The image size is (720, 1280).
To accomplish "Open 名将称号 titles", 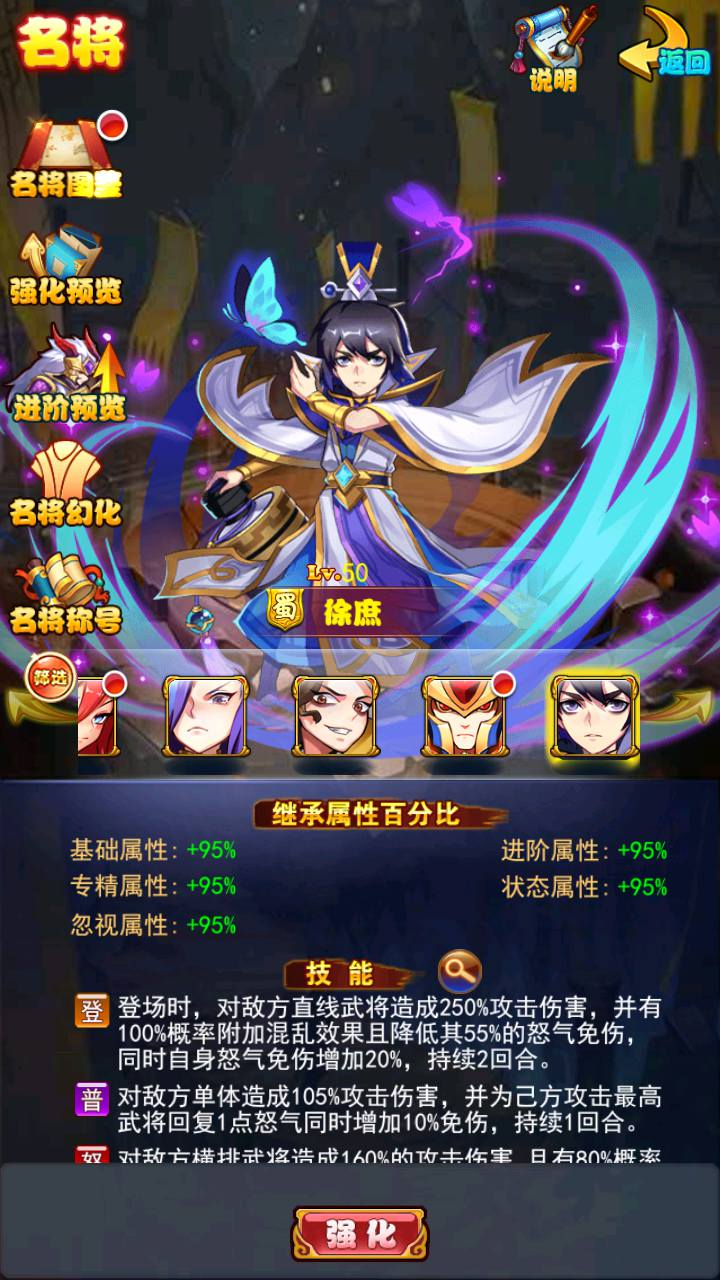I will click(x=67, y=595).
